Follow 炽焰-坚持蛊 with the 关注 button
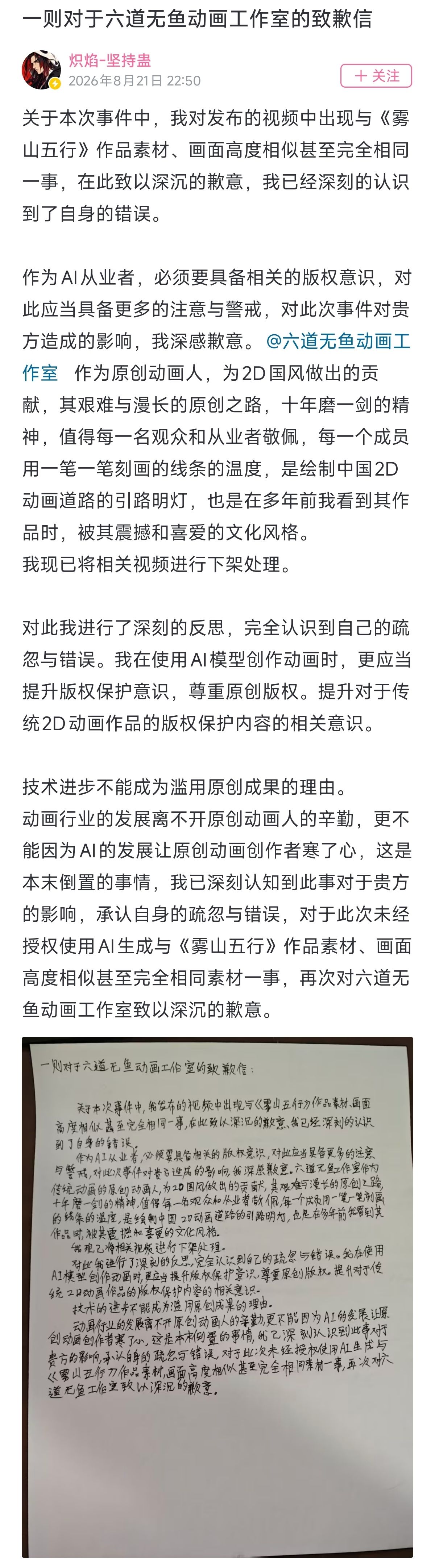Screen dimensions: 435x1568 [376, 76]
